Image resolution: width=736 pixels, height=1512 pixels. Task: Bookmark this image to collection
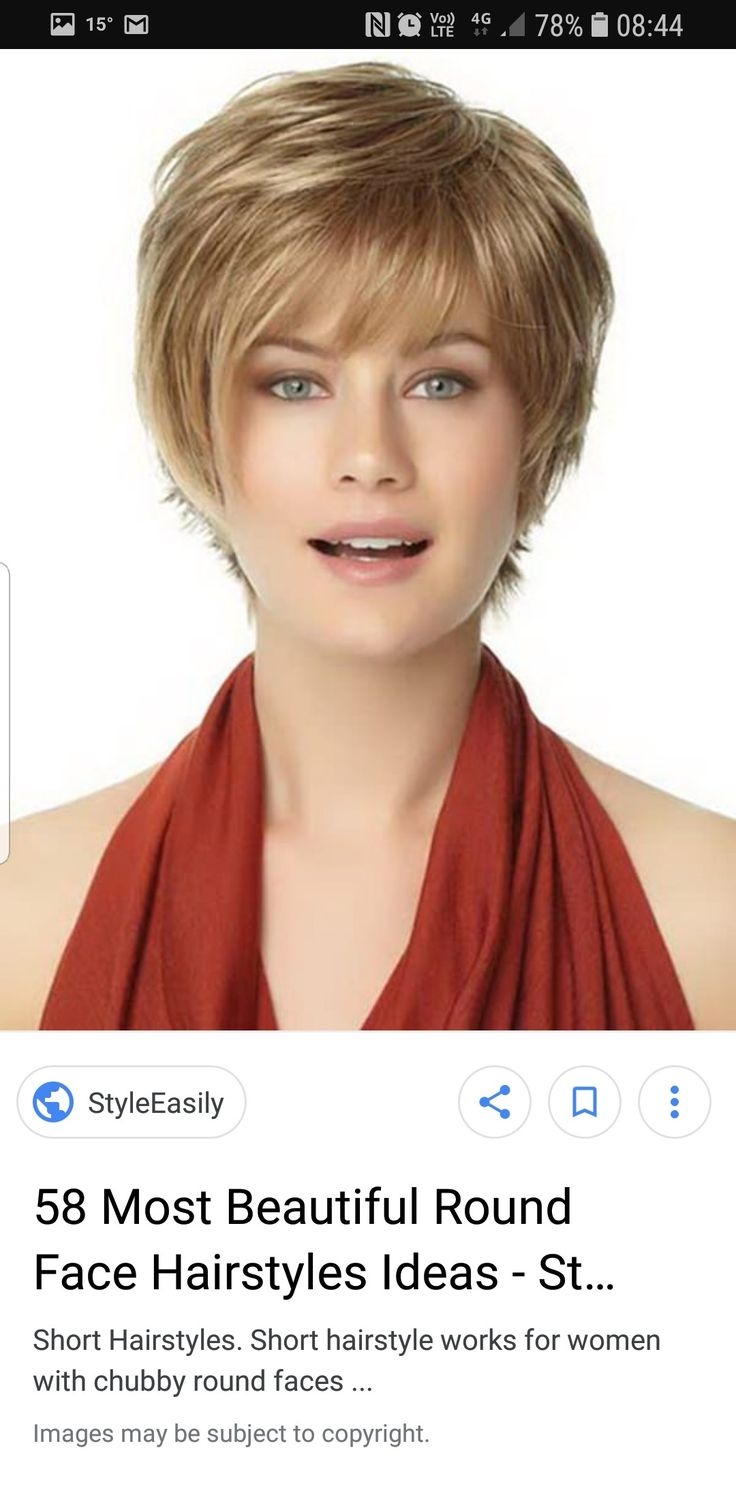(584, 1102)
